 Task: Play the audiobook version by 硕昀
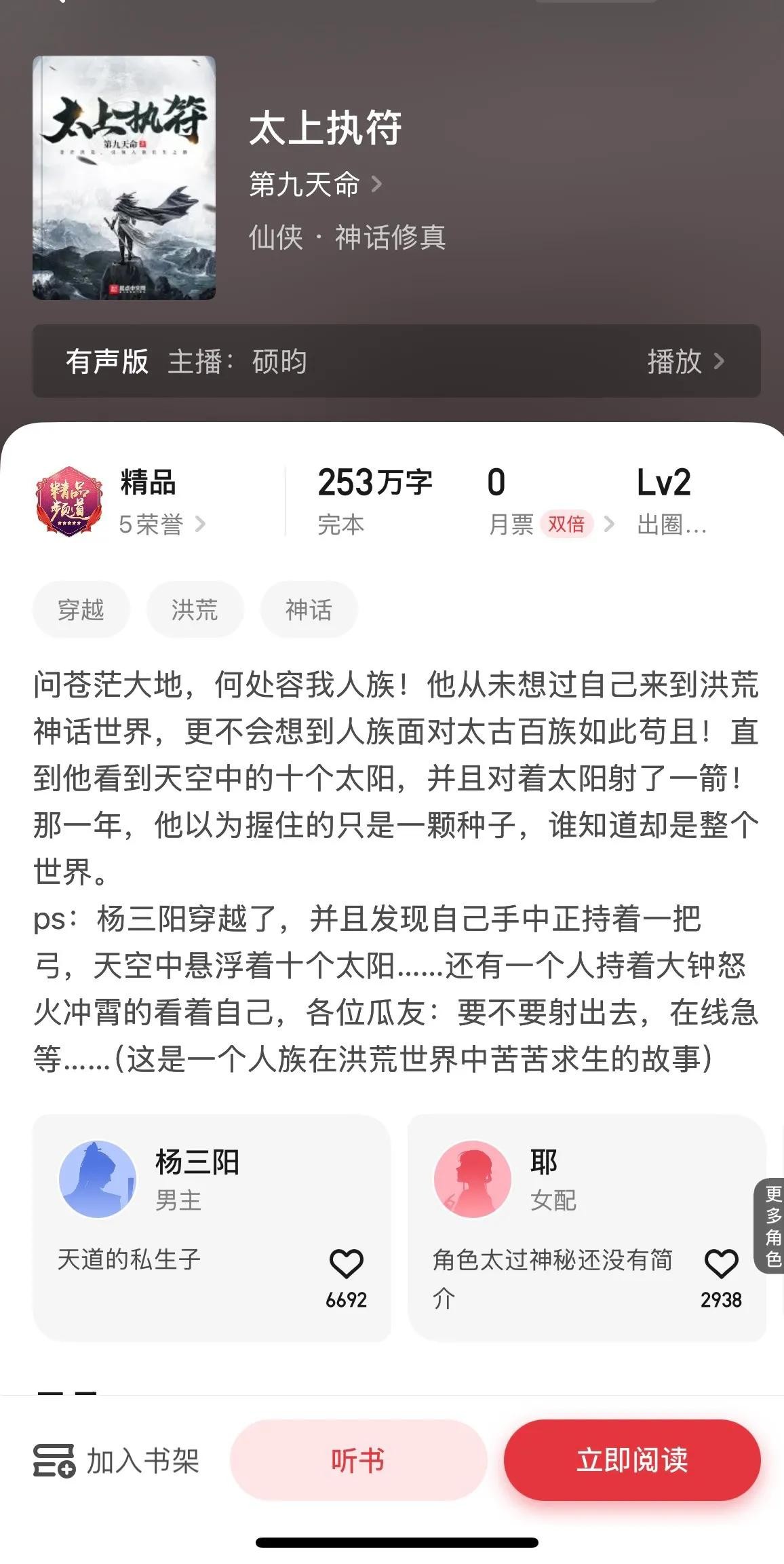[x=685, y=362]
